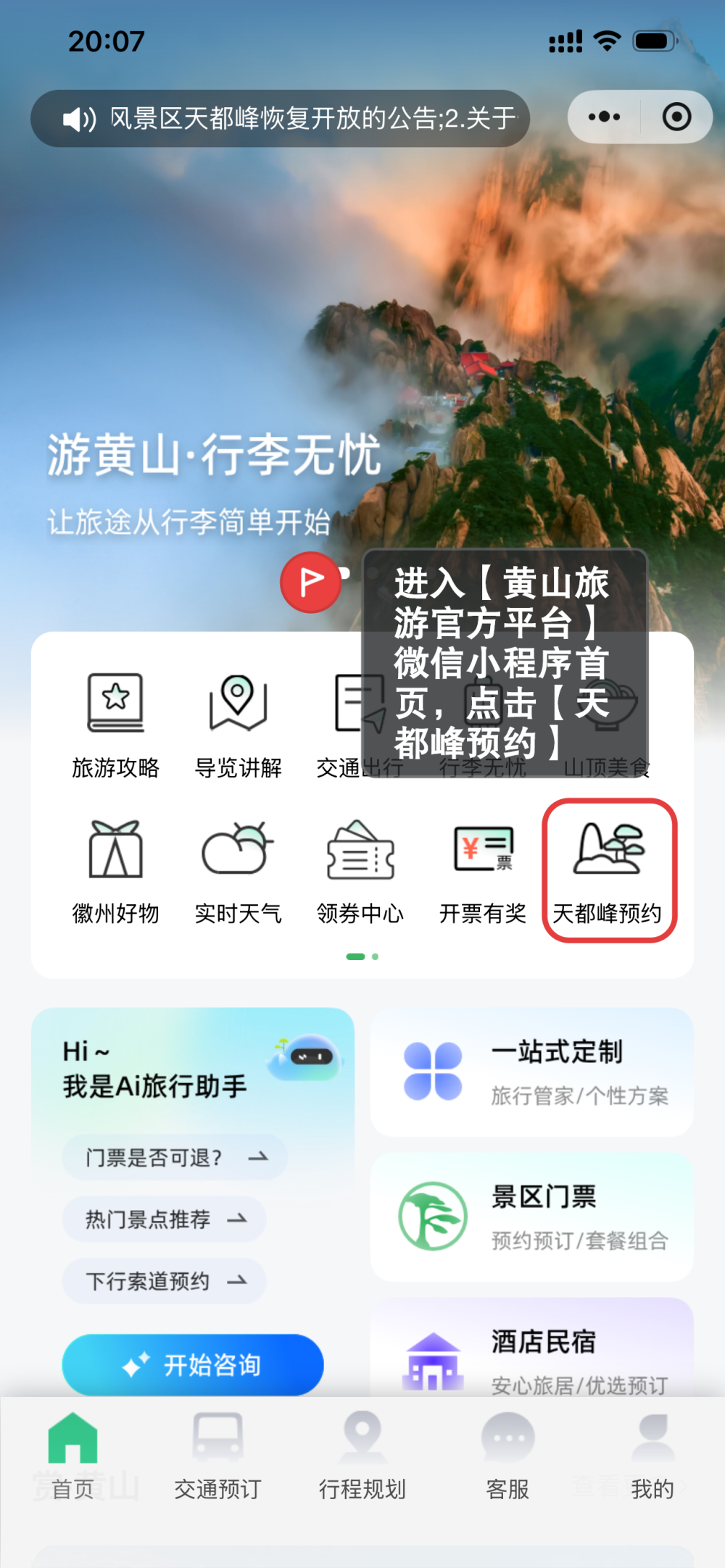Select the 导览讲解 guided tour icon

pos(239,725)
